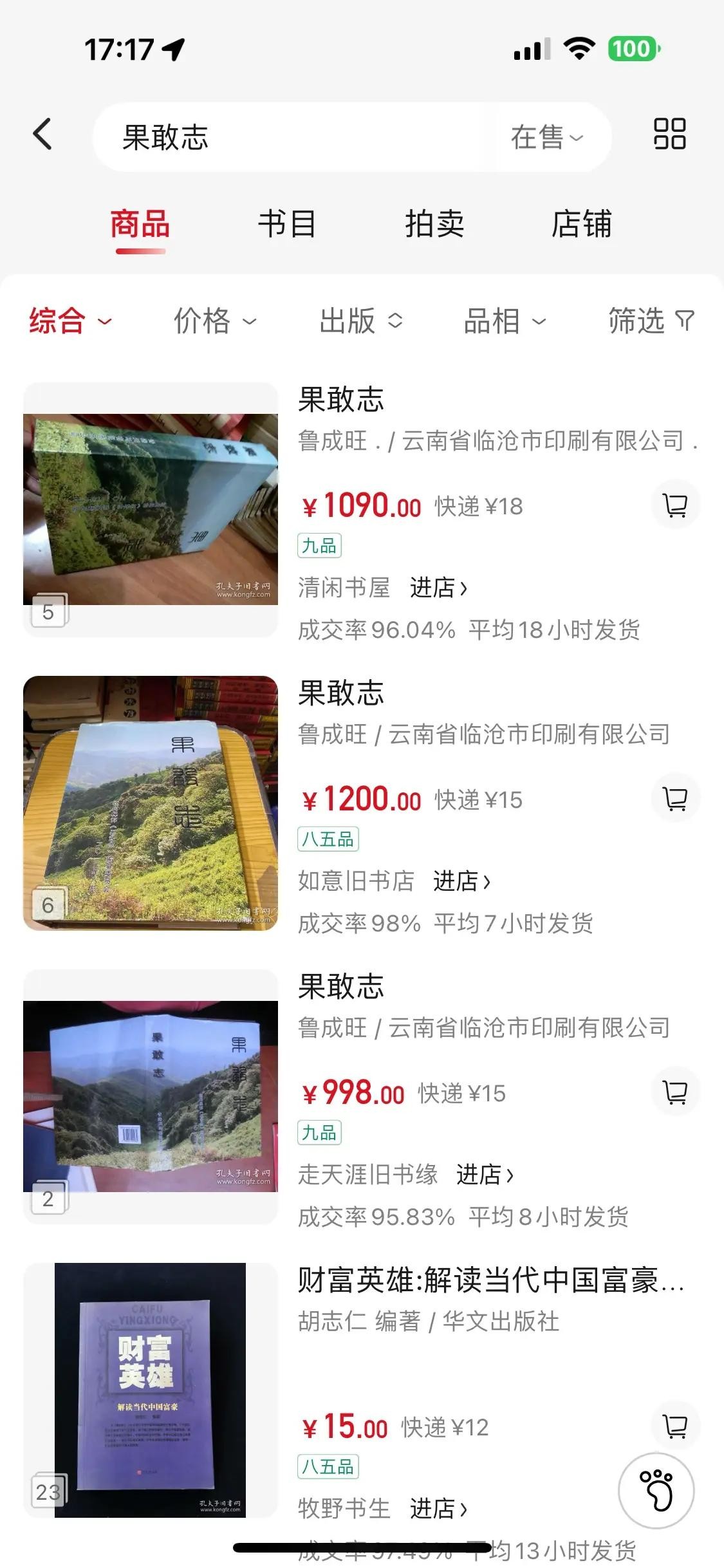Open the 店铺 tab

pyautogui.click(x=581, y=225)
